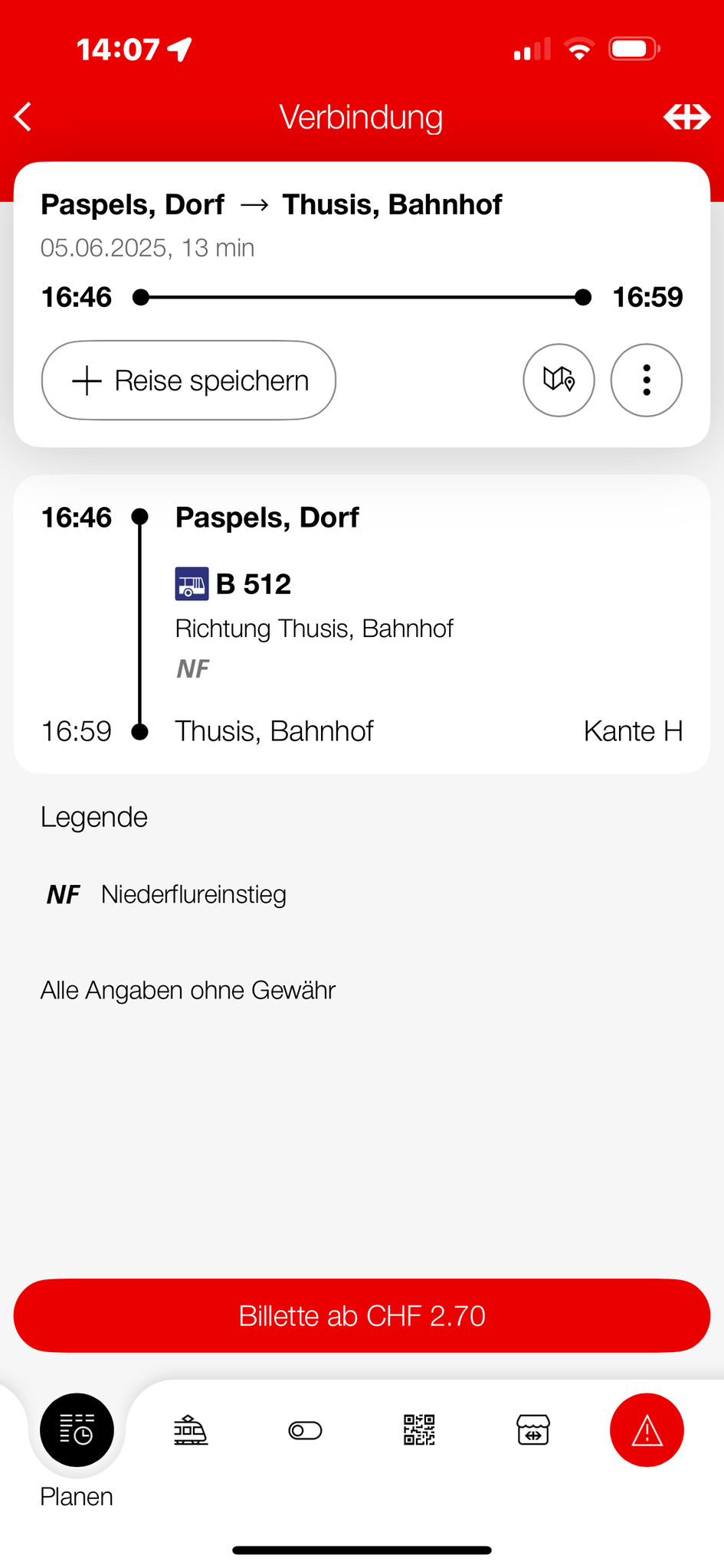The width and height of the screenshot is (724, 1568).
Task: Open the red warning alerts button
Action: (647, 1430)
